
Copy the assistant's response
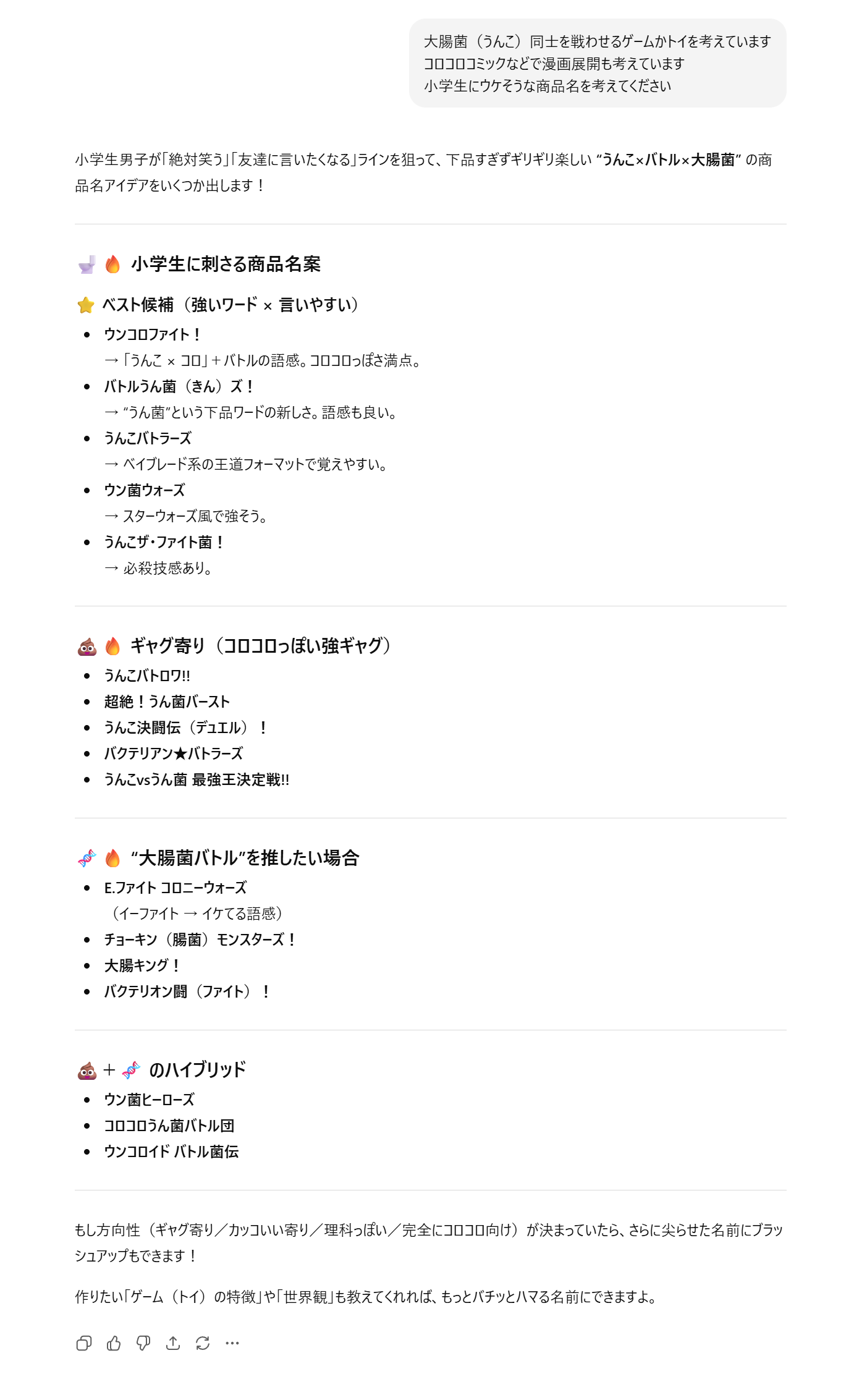pos(84,1343)
